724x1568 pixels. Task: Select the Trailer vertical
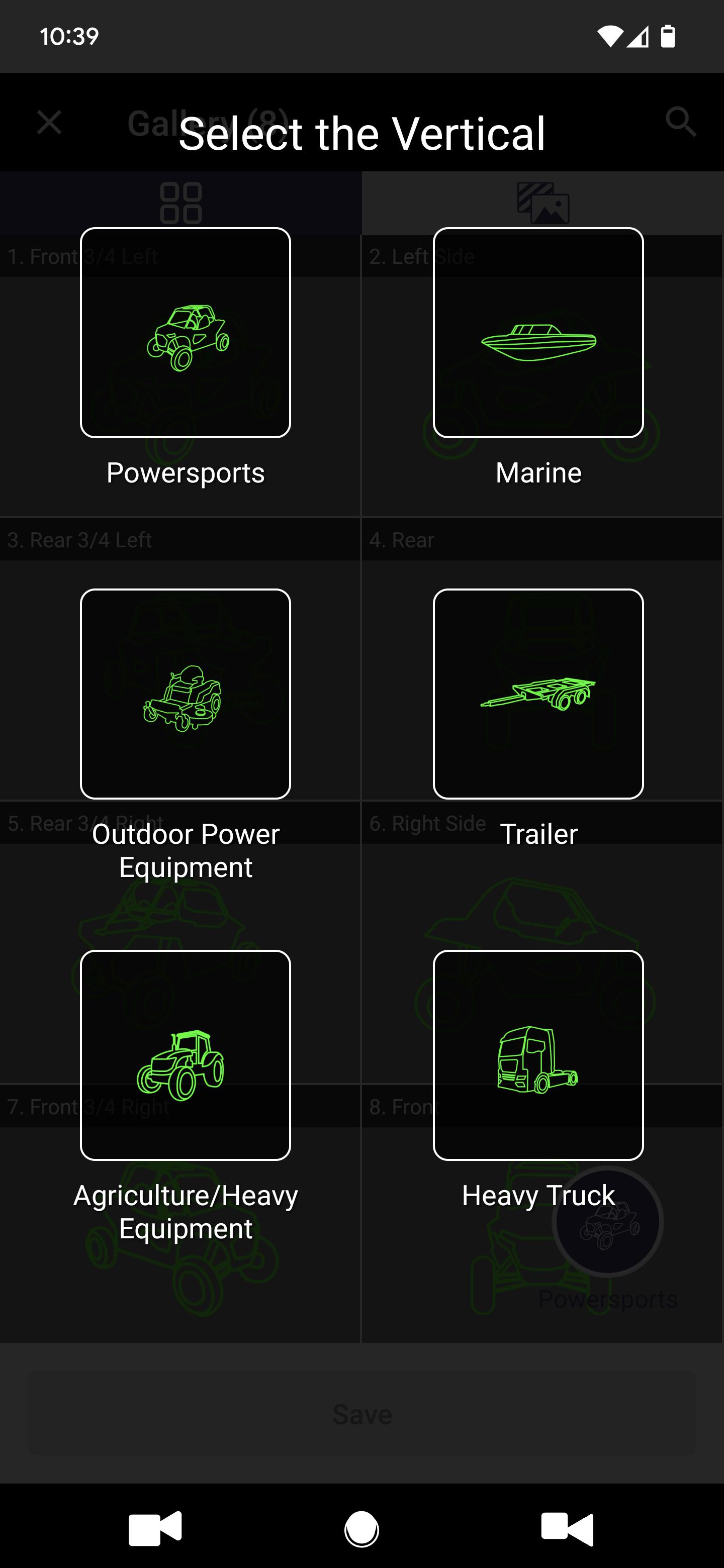[x=537, y=694]
